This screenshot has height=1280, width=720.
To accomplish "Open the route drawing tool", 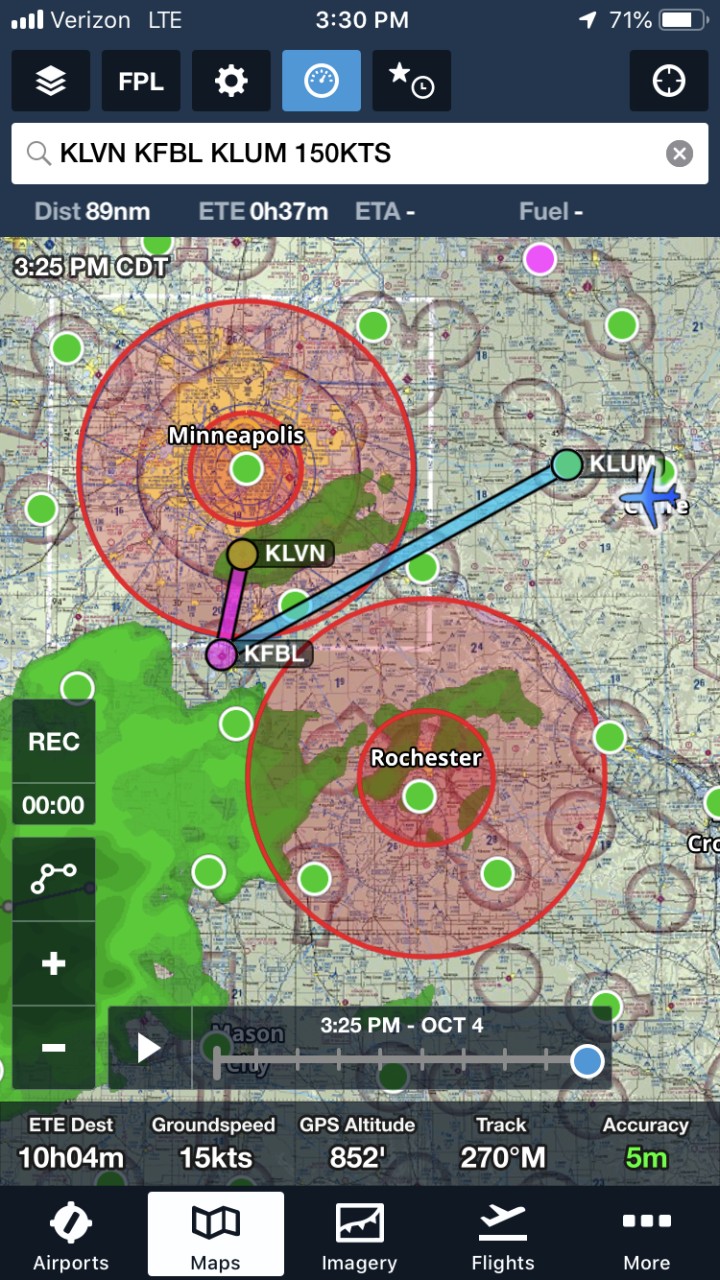I will 54,879.
